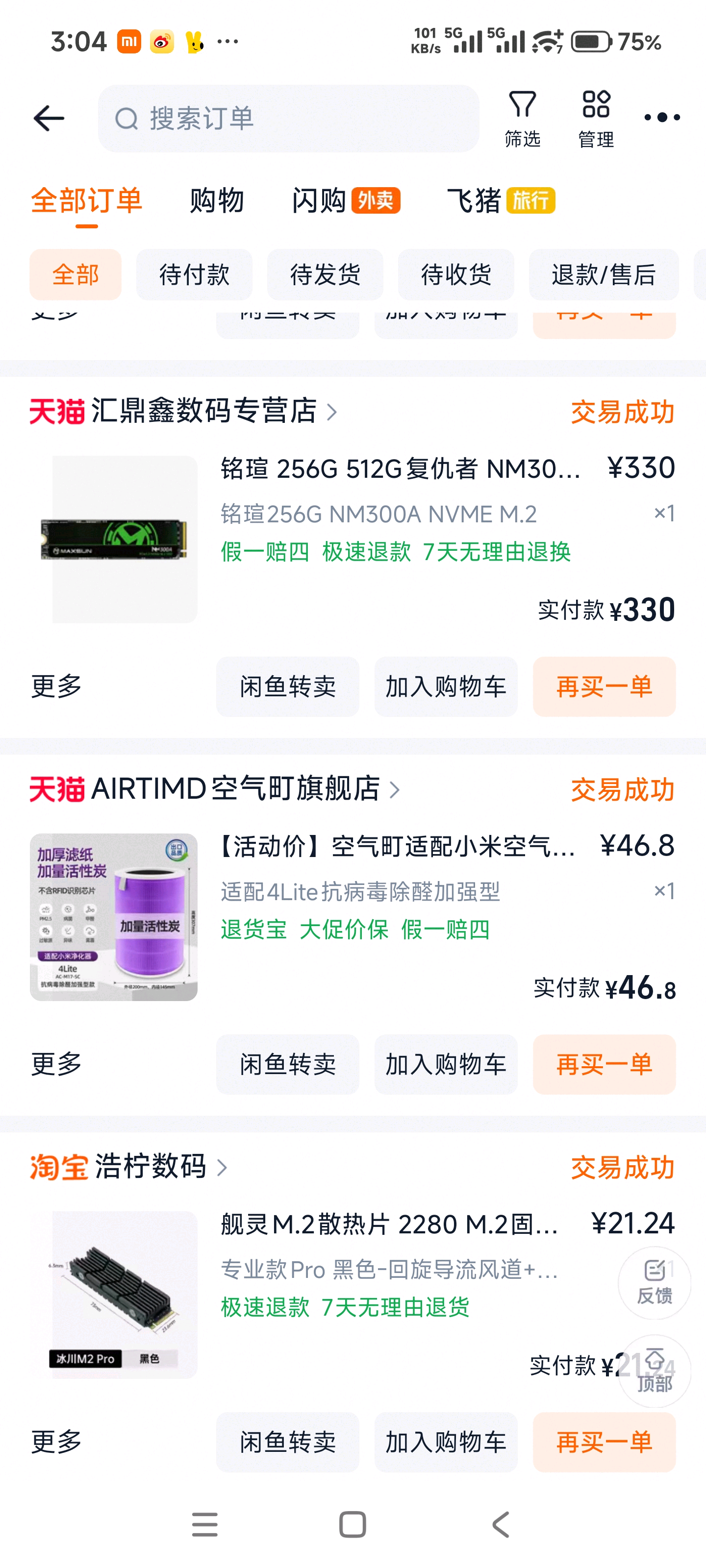Screen dimensions: 706x1568
Task: Select the 退款/售后 filter chip
Action: point(603,274)
